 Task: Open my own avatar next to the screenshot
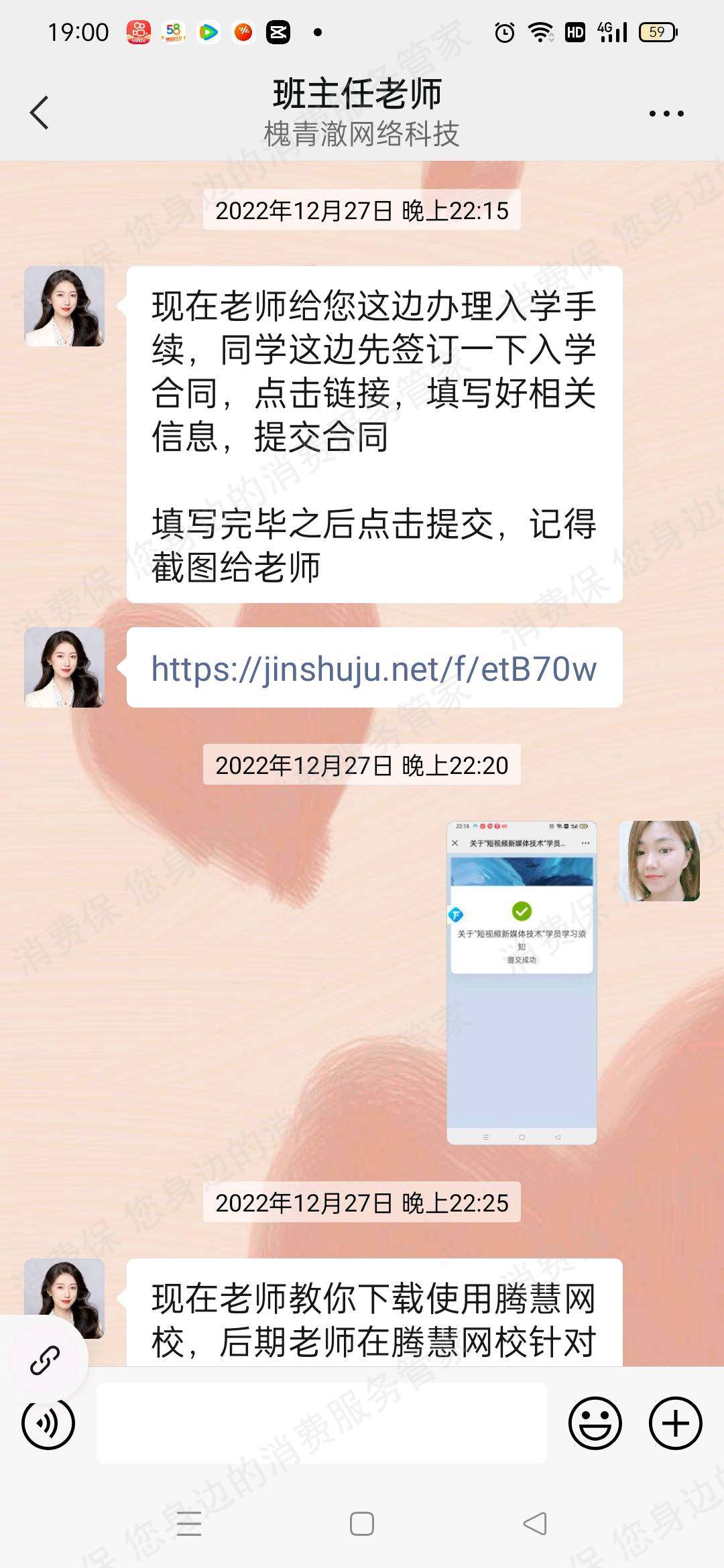[659, 861]
